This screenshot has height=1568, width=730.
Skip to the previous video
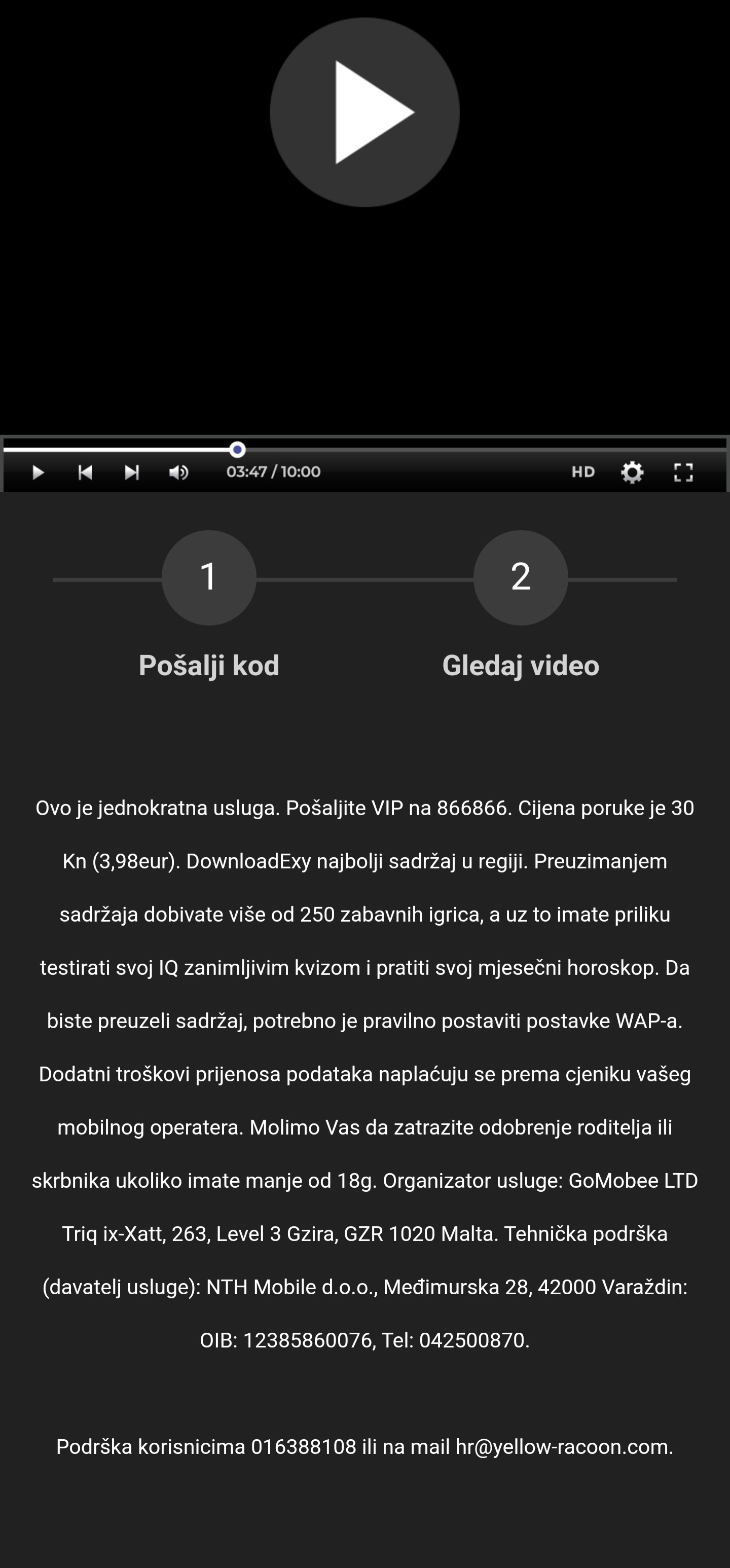(x=85, y=472)
